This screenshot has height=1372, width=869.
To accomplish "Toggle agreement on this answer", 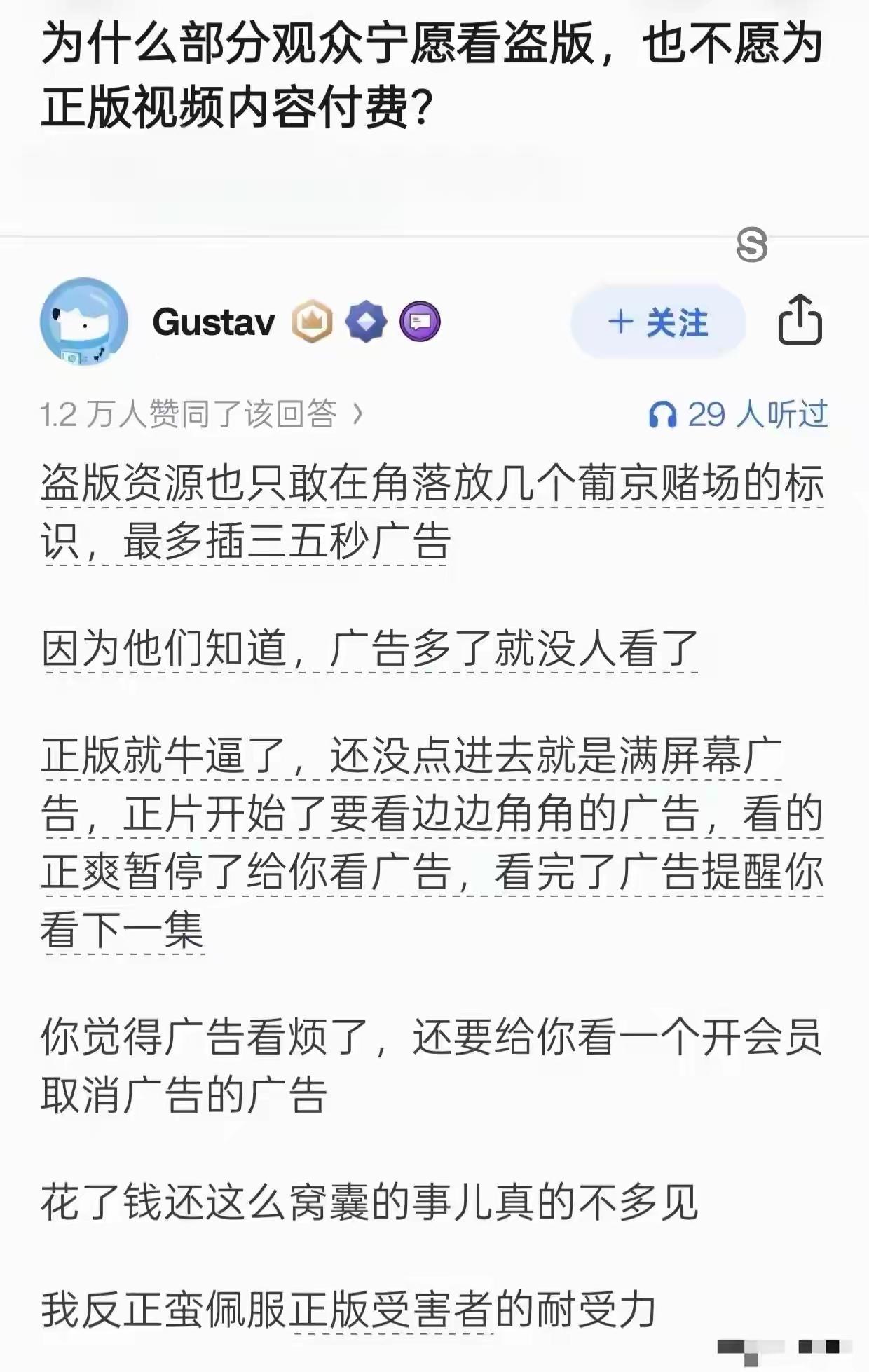I will coord(189,413).
